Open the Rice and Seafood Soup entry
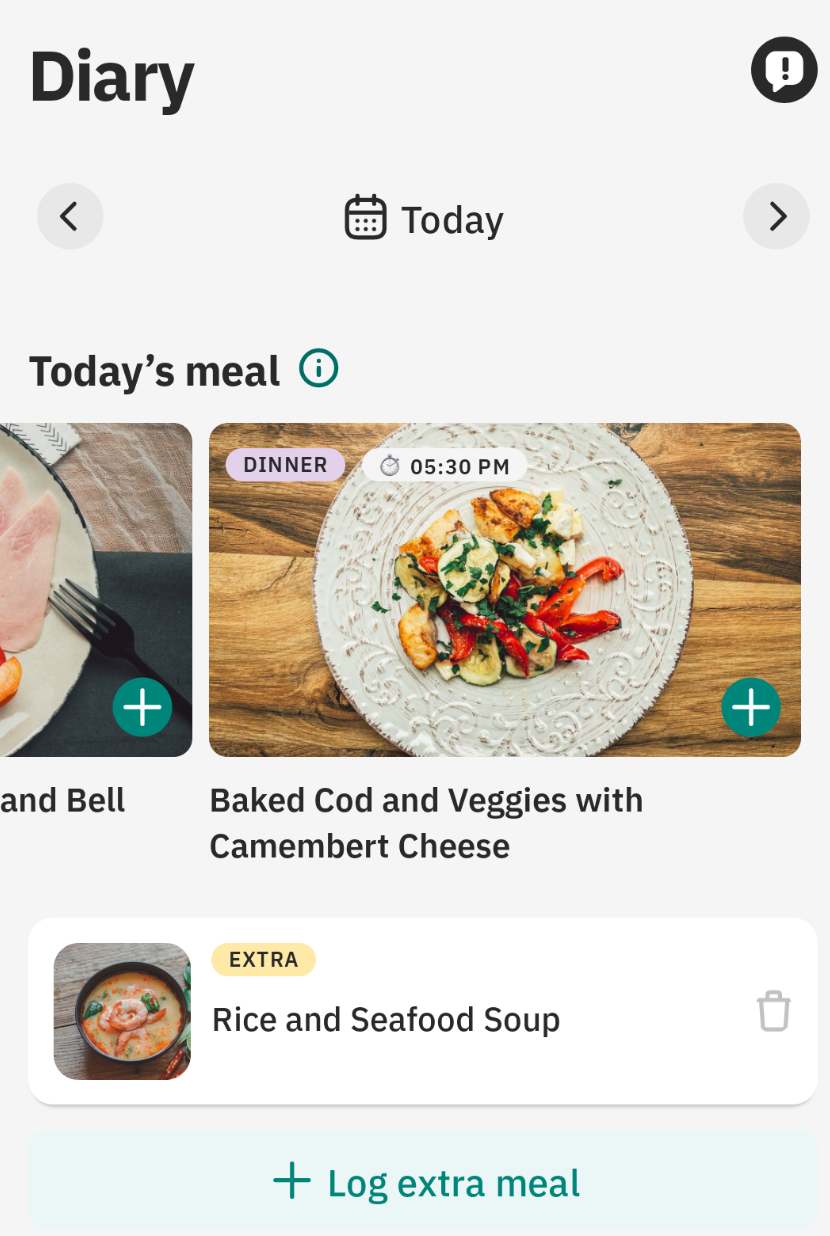This screenshot has height=1236, width=830. 387,1019
